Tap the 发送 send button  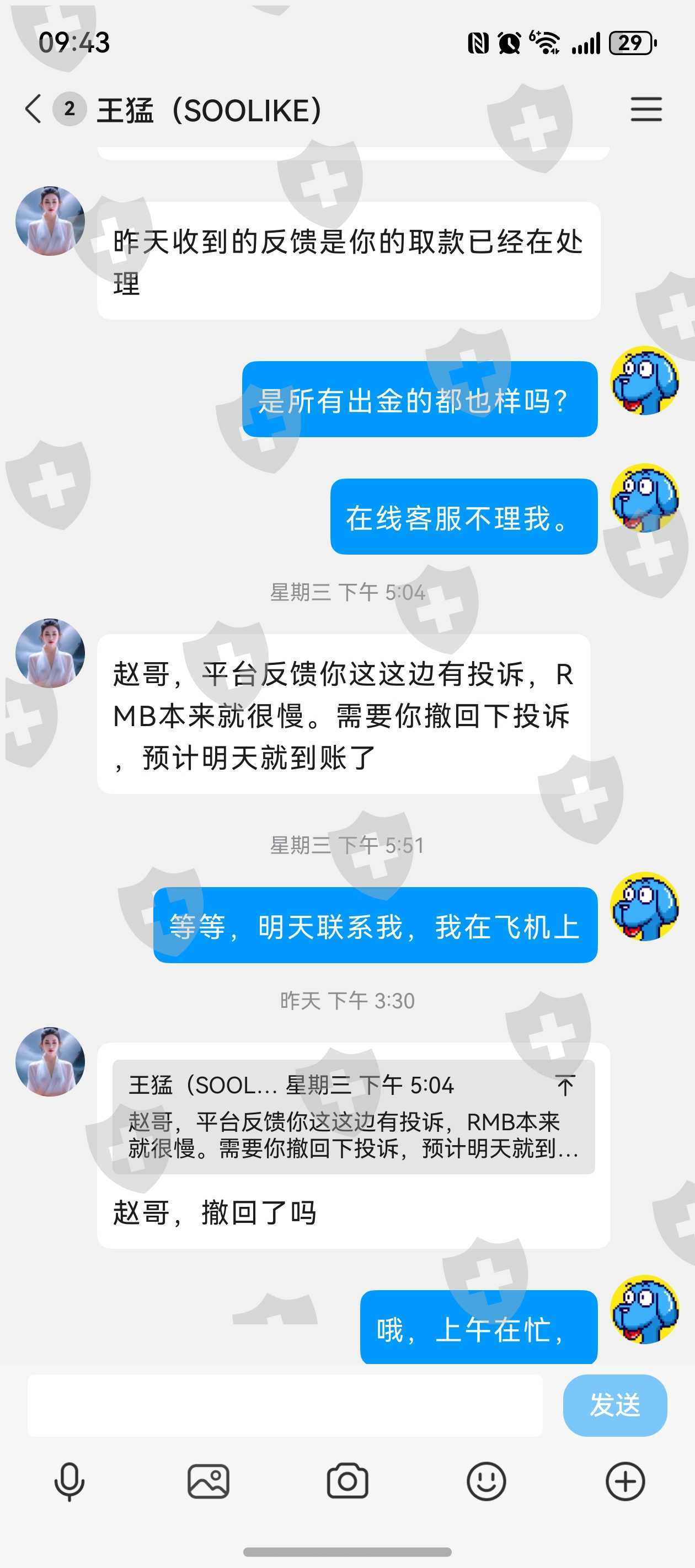pos(614,1405)
